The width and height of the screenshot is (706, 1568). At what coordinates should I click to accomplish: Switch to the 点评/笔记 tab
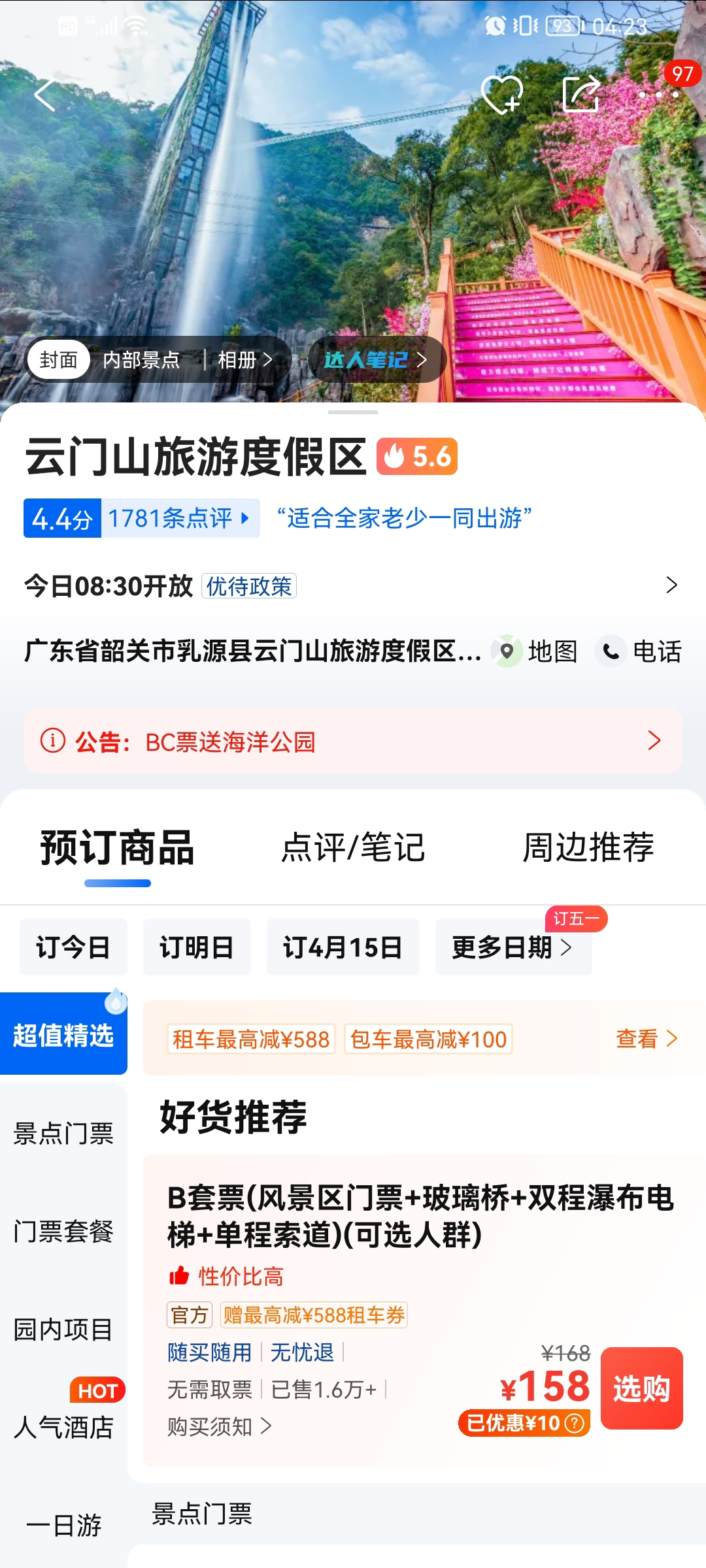[x=353, y=848]
